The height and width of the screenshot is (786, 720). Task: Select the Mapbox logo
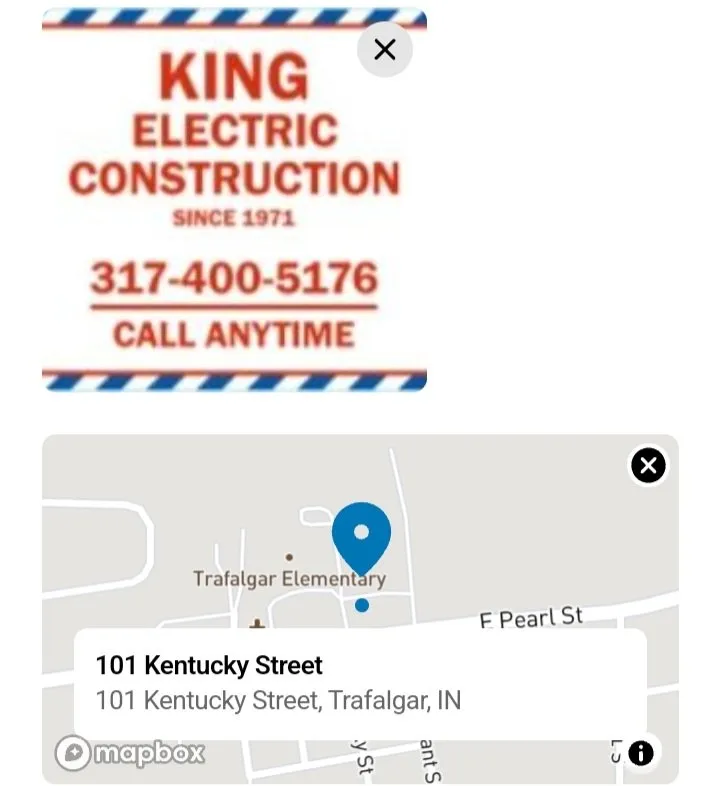click(x=132, y=751)
